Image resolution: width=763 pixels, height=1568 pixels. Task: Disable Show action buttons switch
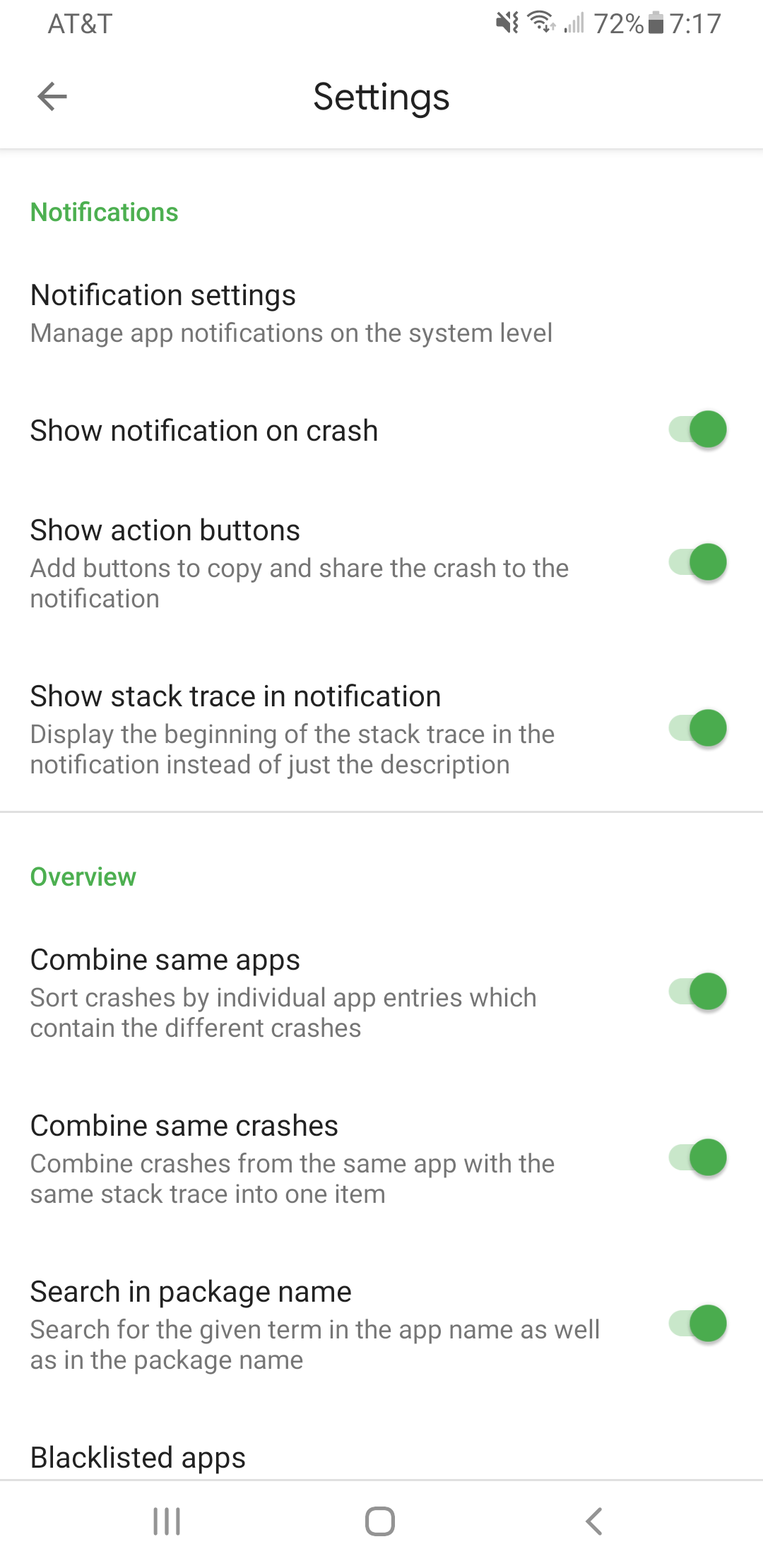click(697, 562)
